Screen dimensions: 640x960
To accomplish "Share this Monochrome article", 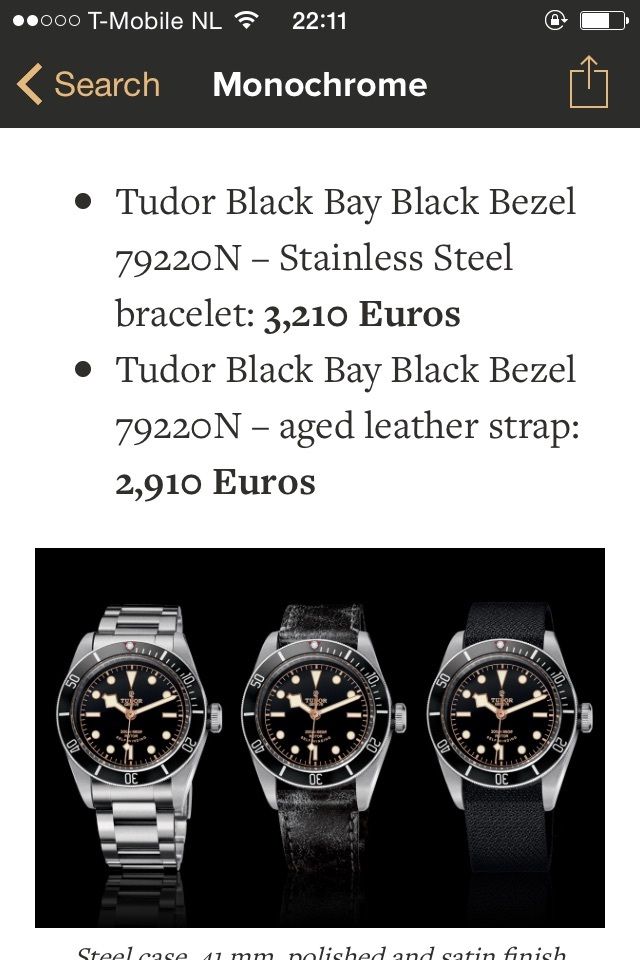I will (588, 83).
